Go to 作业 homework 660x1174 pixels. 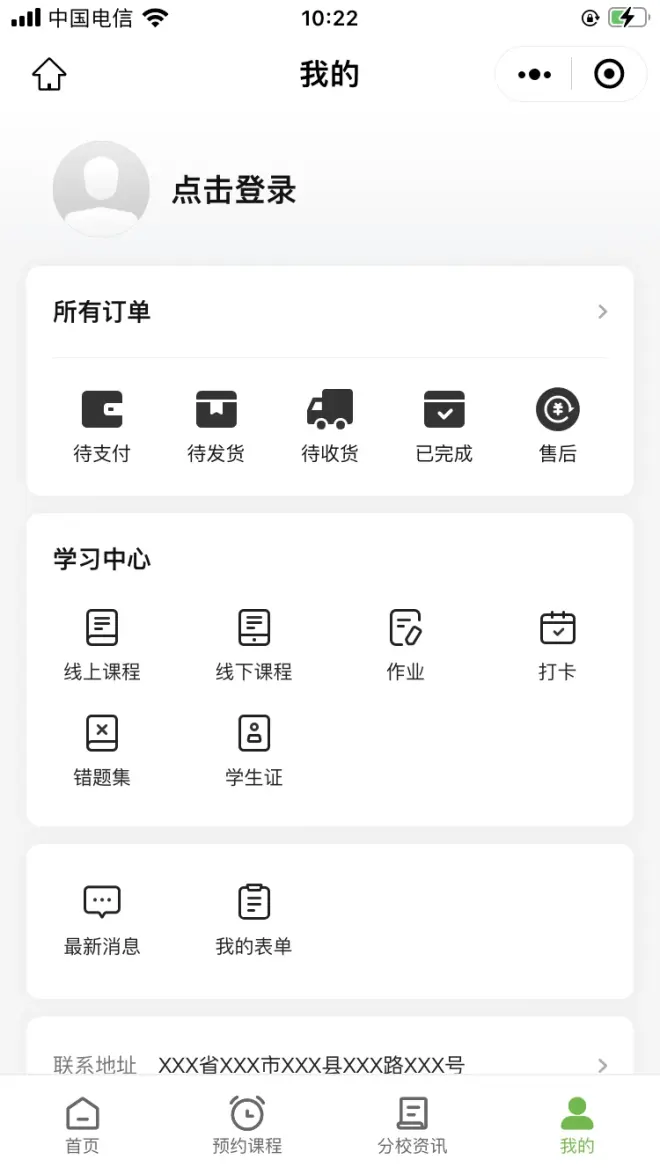coord(405,645)
